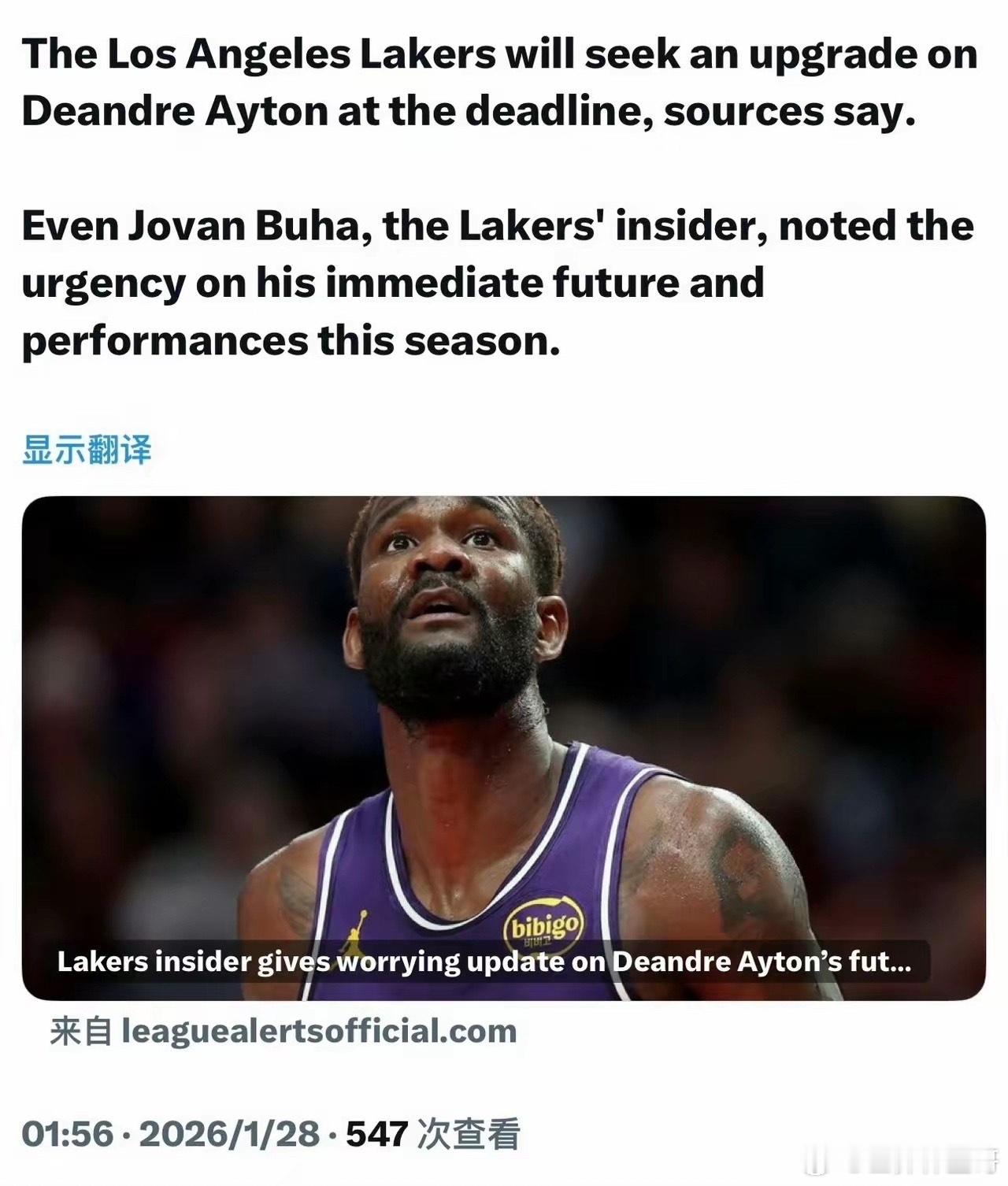Open the linked article preview card
Screen dimensions: 1008x1186
pyautogui.click(x=504, y=748)
